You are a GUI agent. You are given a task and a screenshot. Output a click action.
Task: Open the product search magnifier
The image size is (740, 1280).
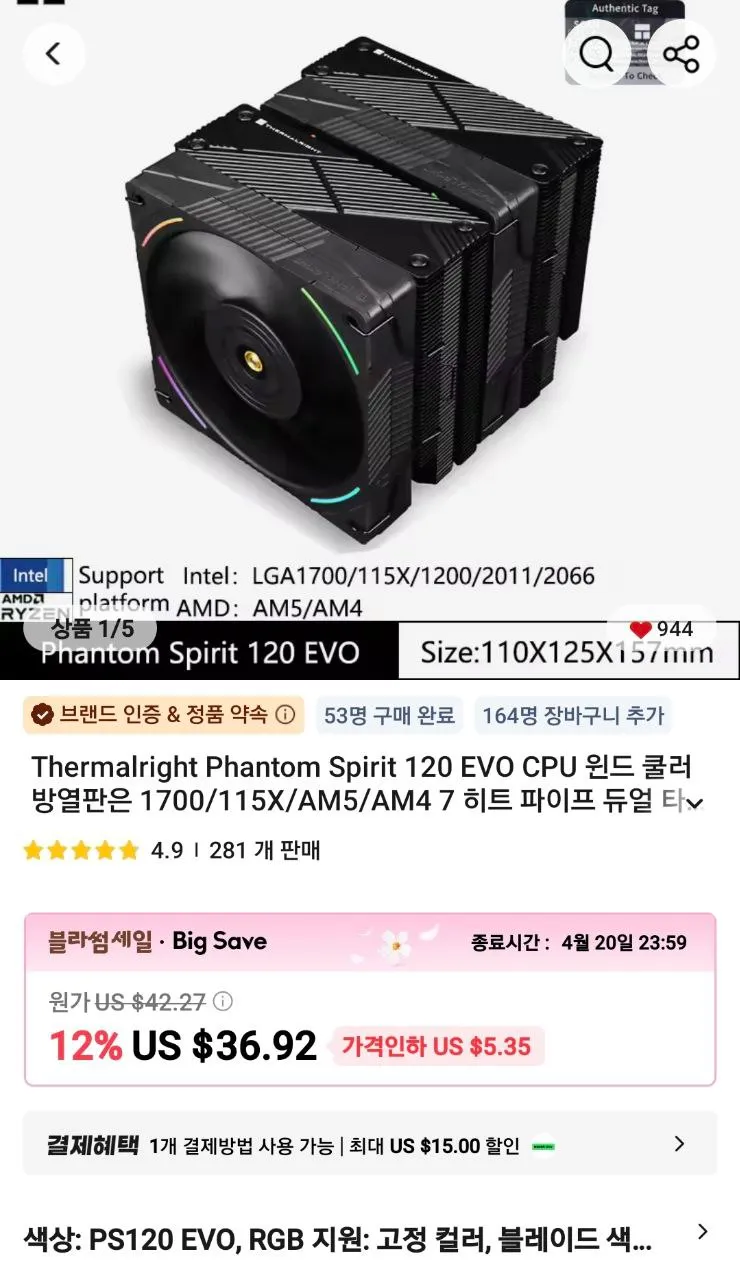597,54
